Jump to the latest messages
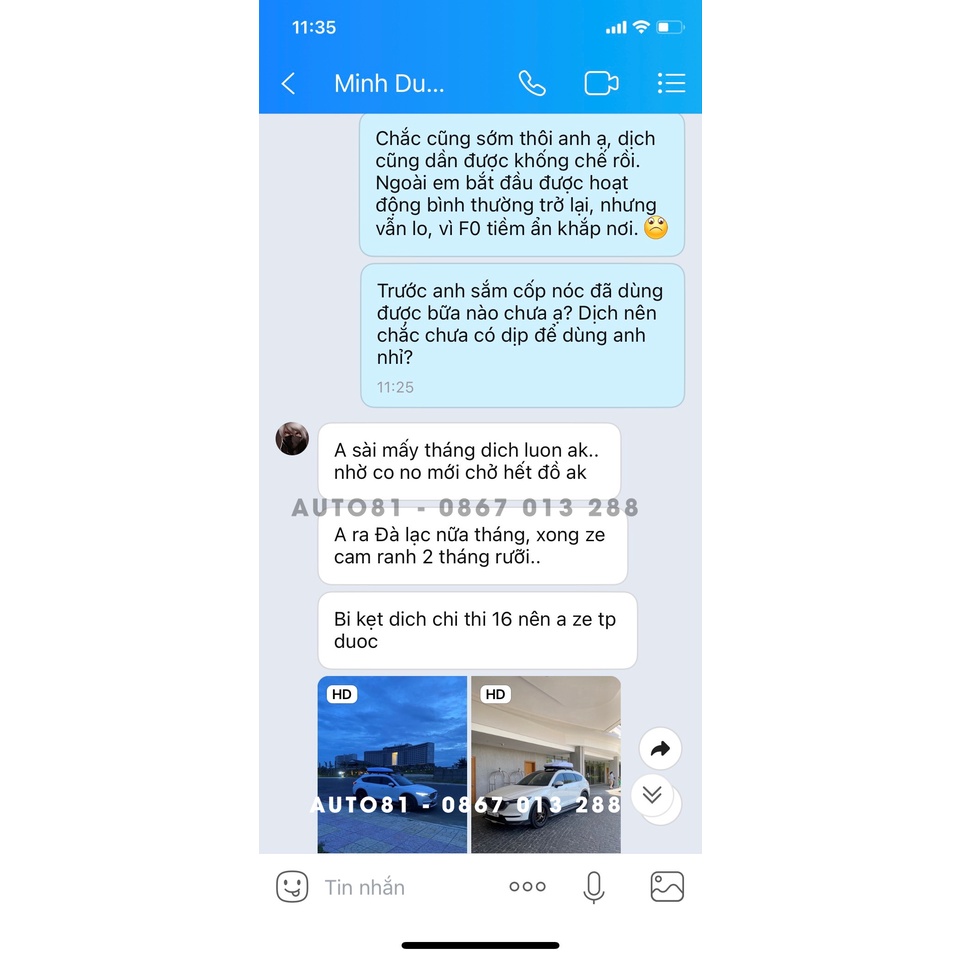 click(652, 795)
